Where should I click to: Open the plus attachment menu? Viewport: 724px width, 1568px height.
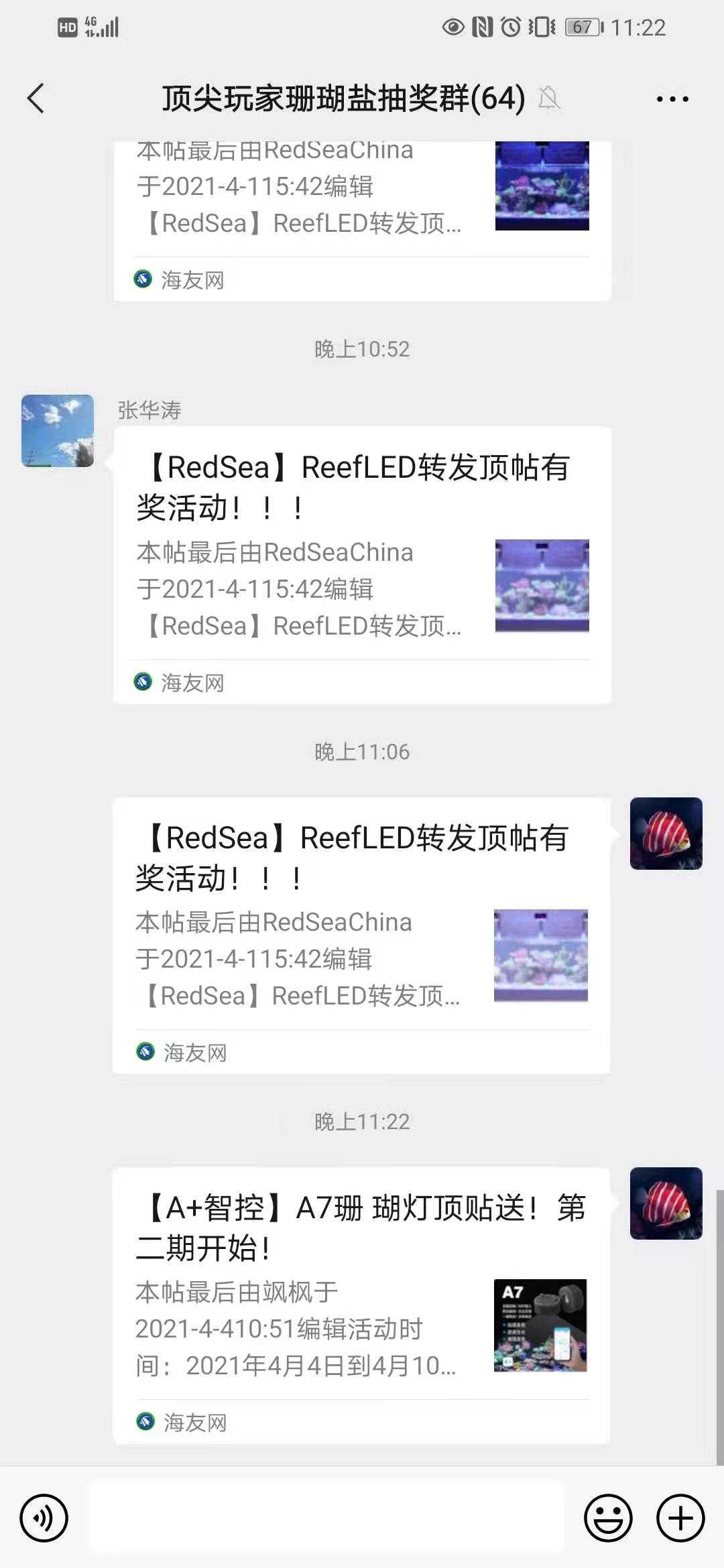[x=680, y=1518]
